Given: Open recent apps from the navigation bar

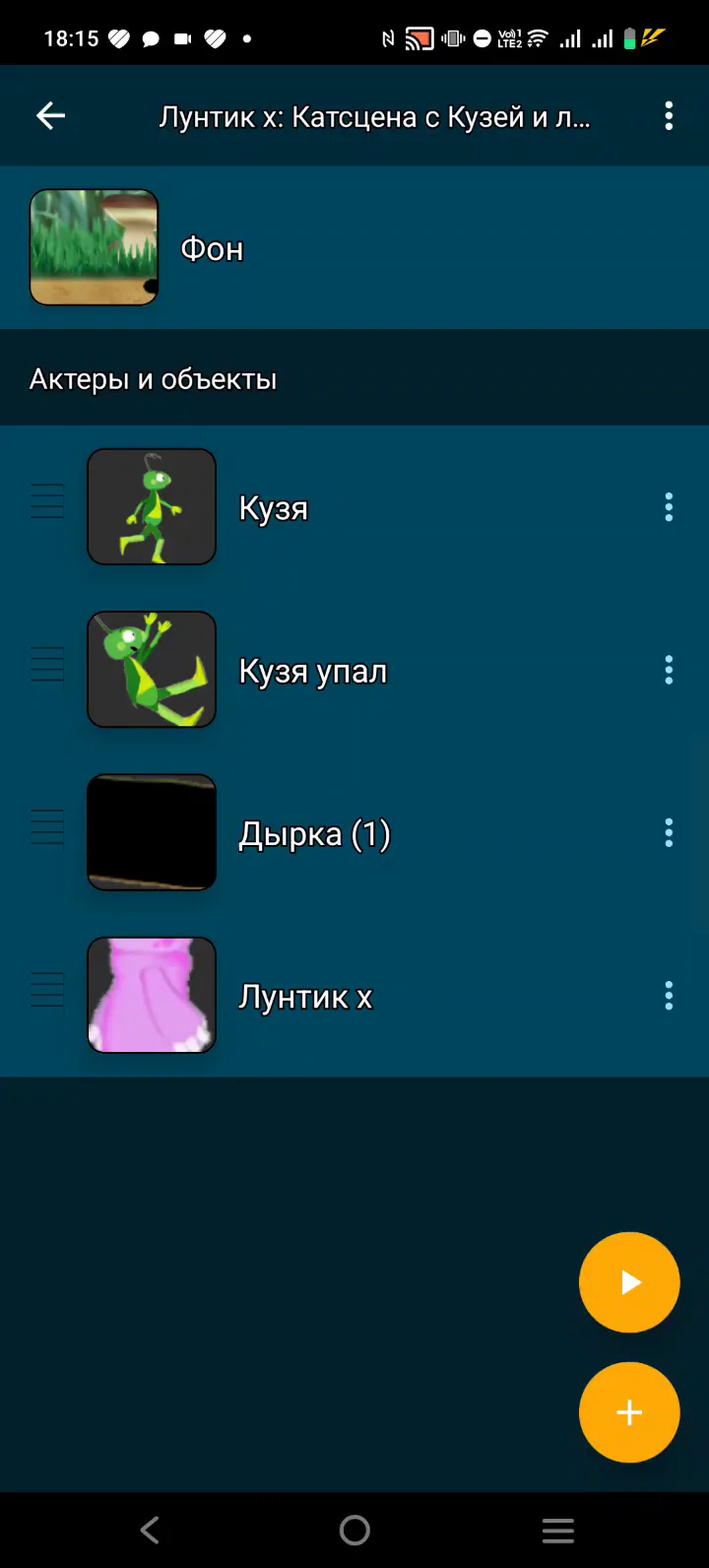Looking at the screenshot, I should (558, 1530).
